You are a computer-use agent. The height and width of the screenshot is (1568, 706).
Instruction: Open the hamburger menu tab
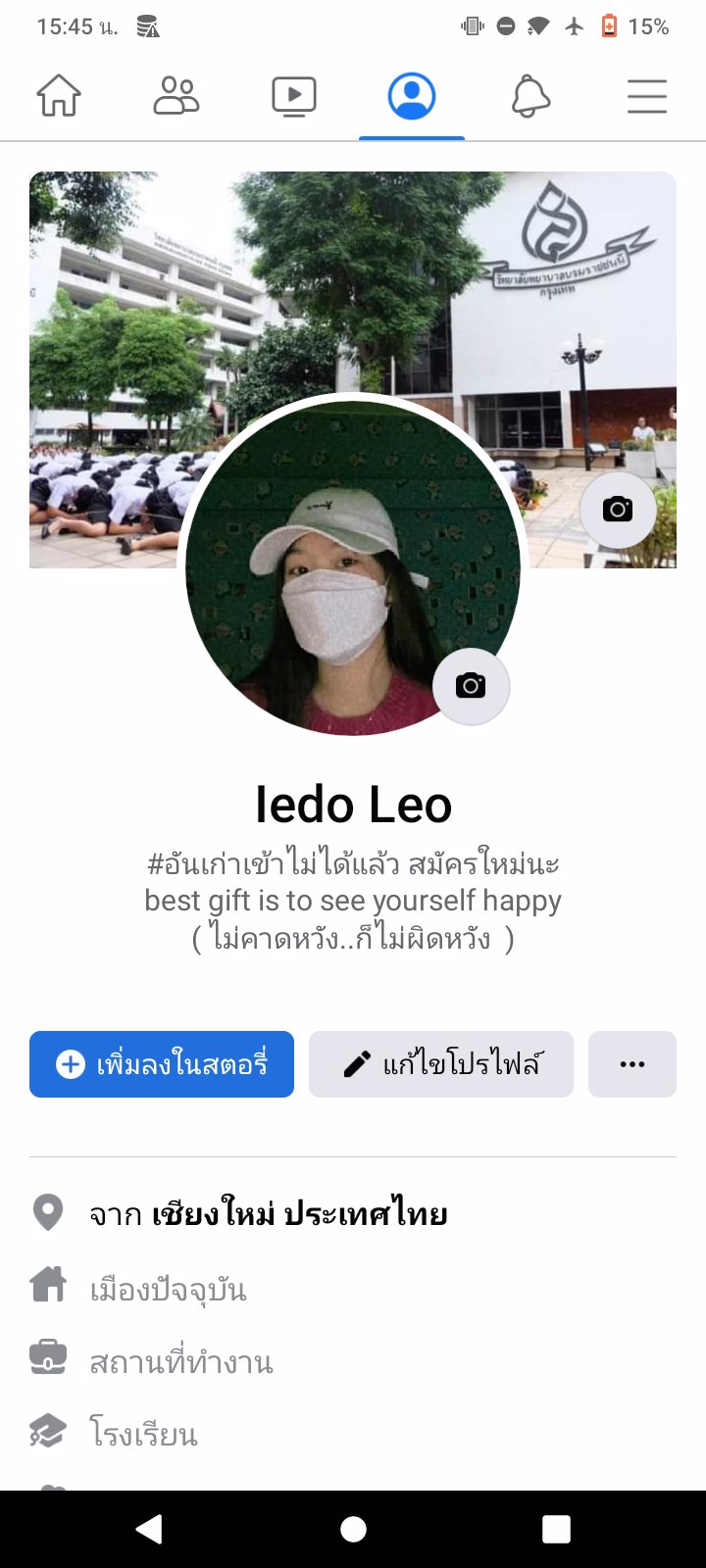pyautogui.click(x=647, y=96)
